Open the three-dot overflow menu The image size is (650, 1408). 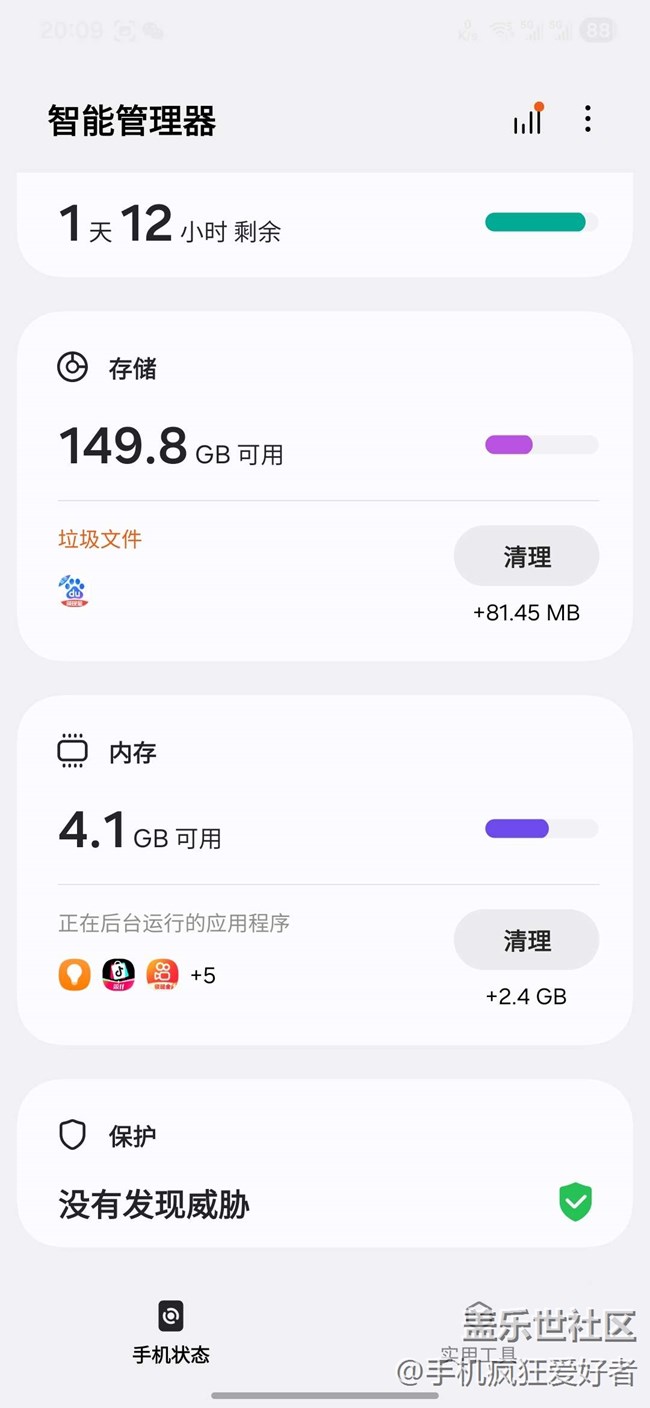pyautogui.click(x=587, y=120)
